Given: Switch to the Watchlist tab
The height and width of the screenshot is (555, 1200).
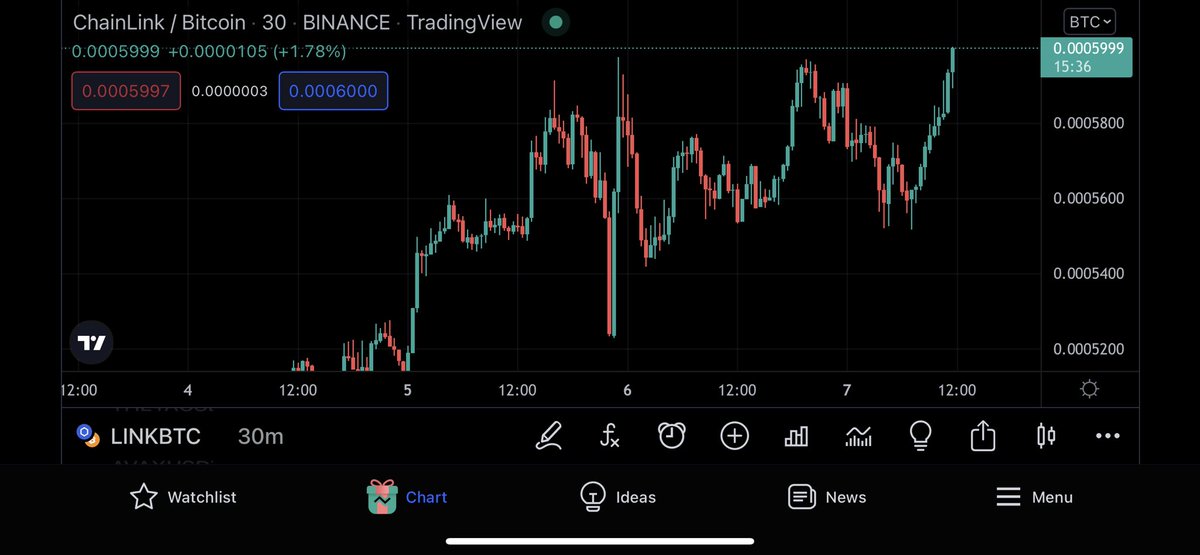Looking at the screenshot, I should pyautogui.click(x=183, y=497).
